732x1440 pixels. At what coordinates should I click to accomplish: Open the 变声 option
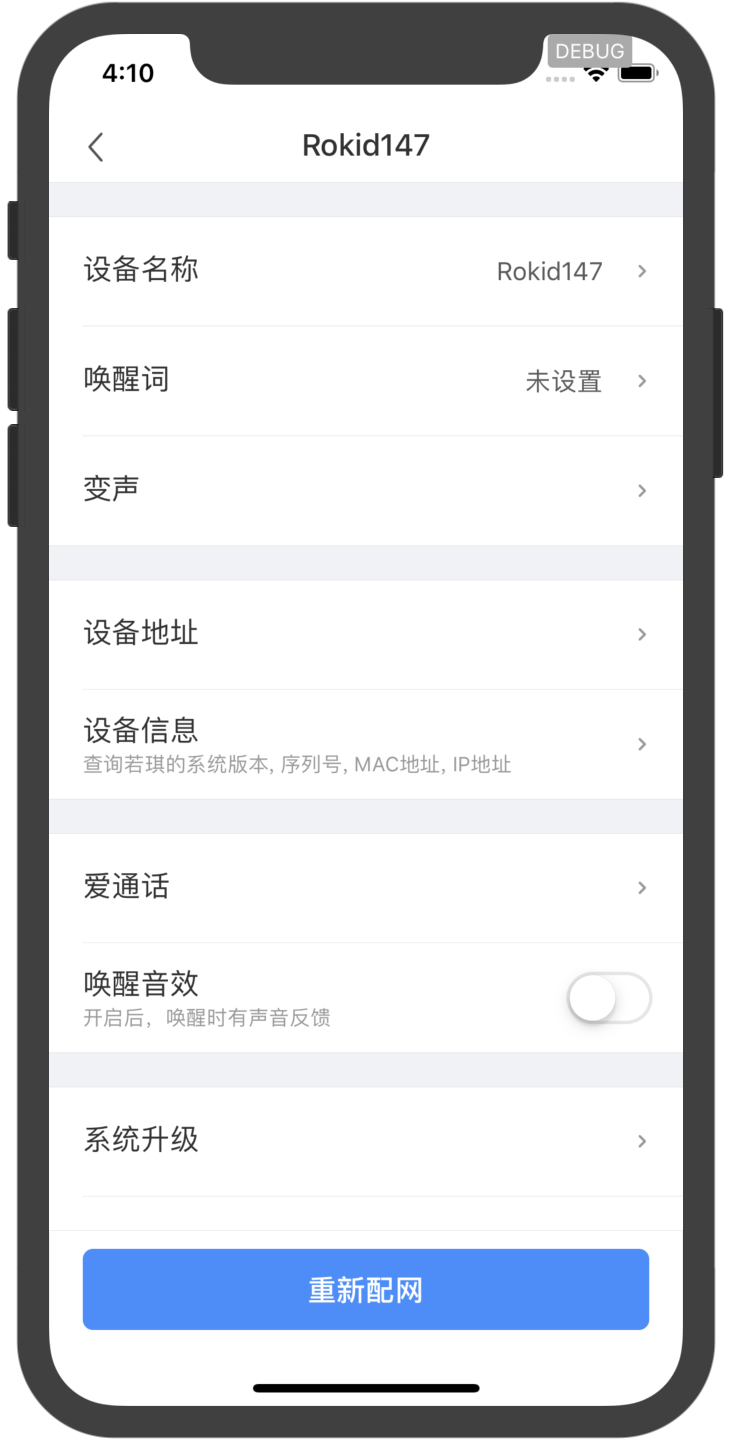[366, 490]
